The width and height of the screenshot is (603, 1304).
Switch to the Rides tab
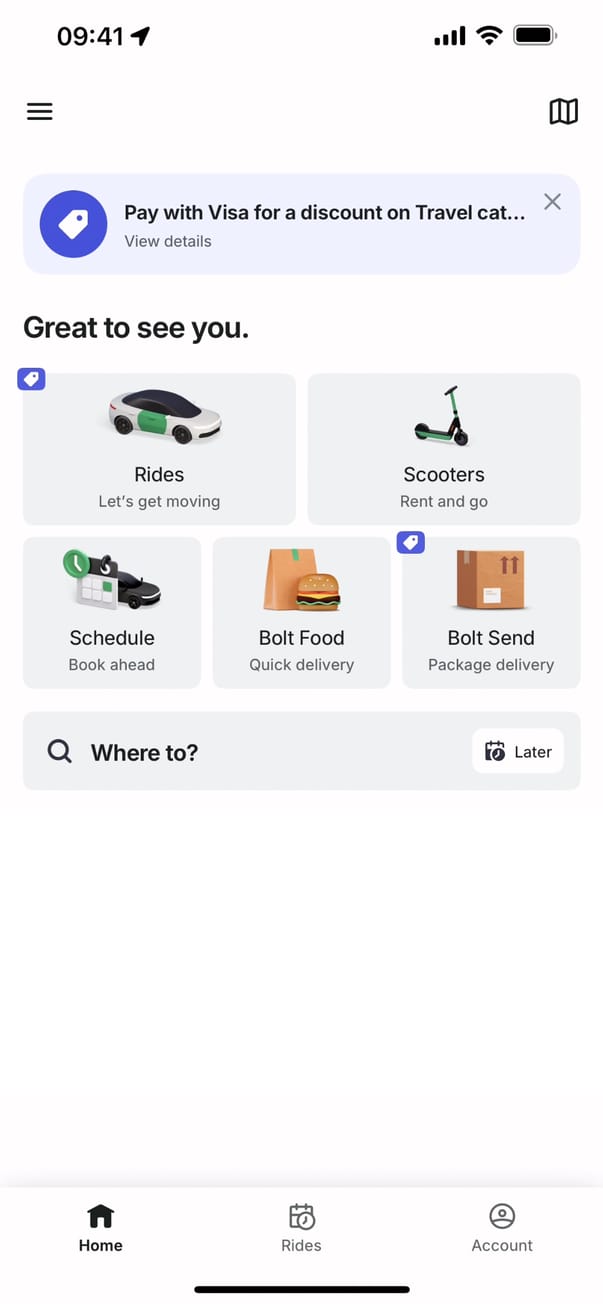tap(301, 1228)
